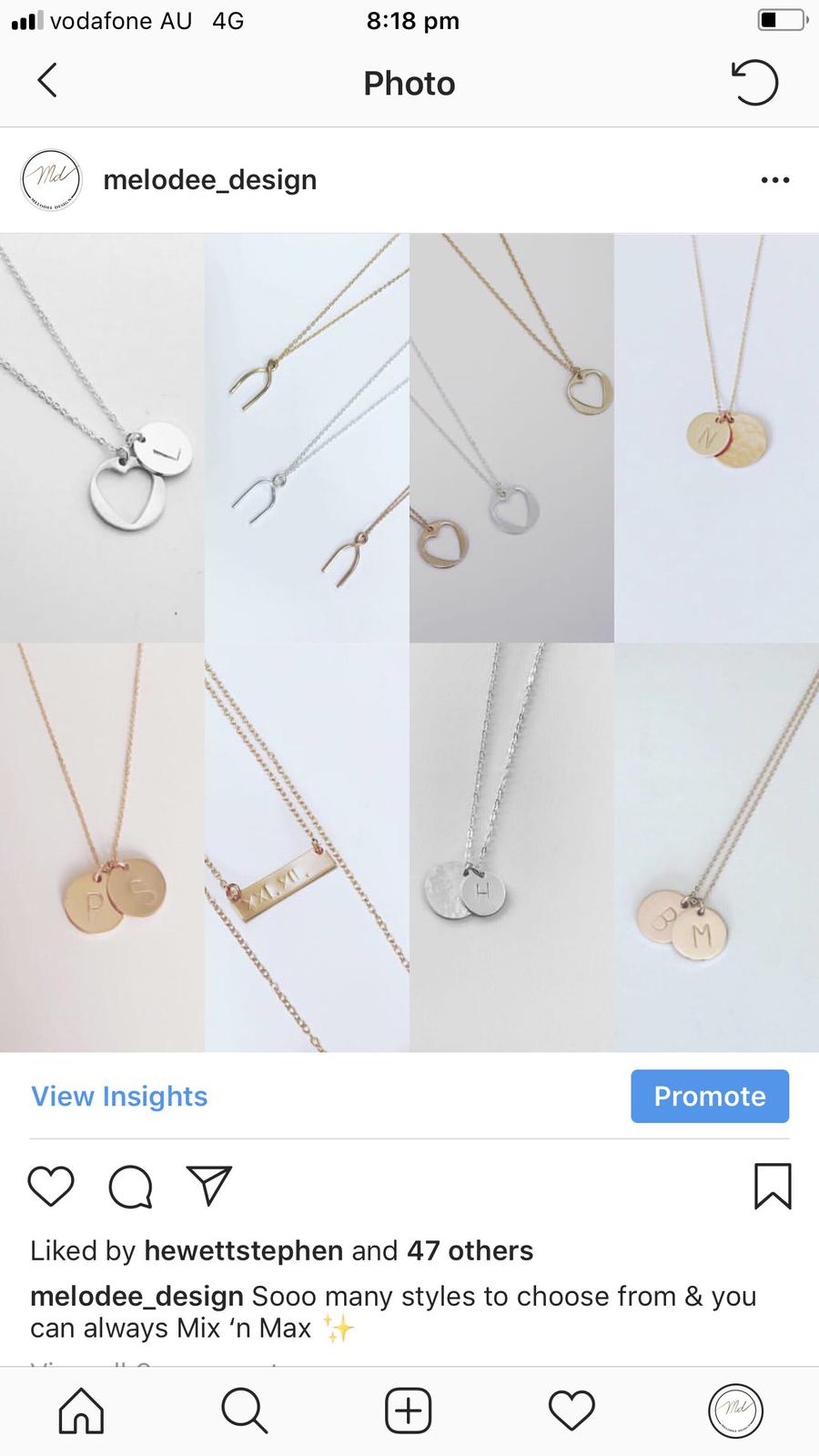Open hewettstephen's profile from the likes line
Viewport: 819px width, 1456px height.
click(243, 1250)
